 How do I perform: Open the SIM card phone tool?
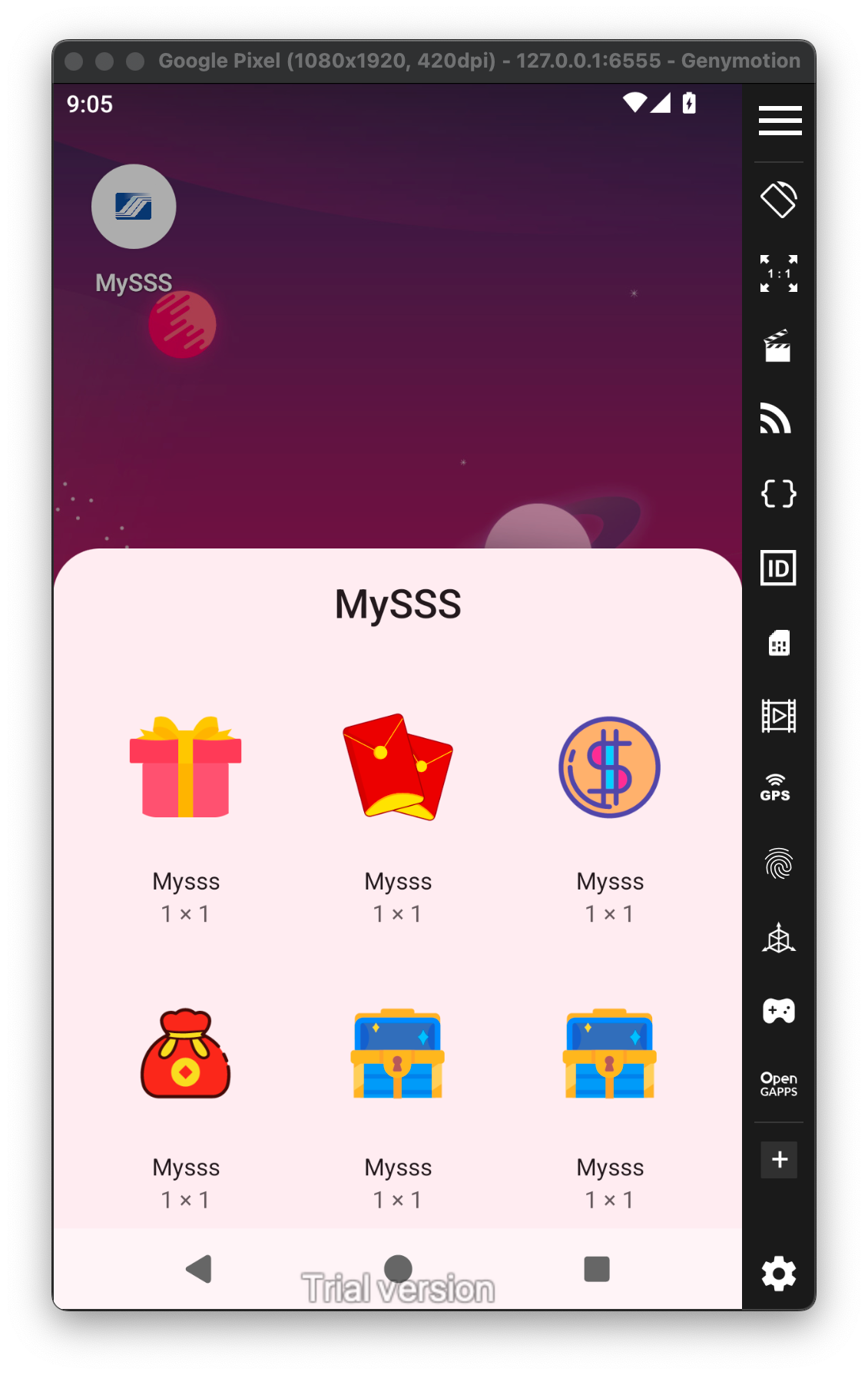779,643
